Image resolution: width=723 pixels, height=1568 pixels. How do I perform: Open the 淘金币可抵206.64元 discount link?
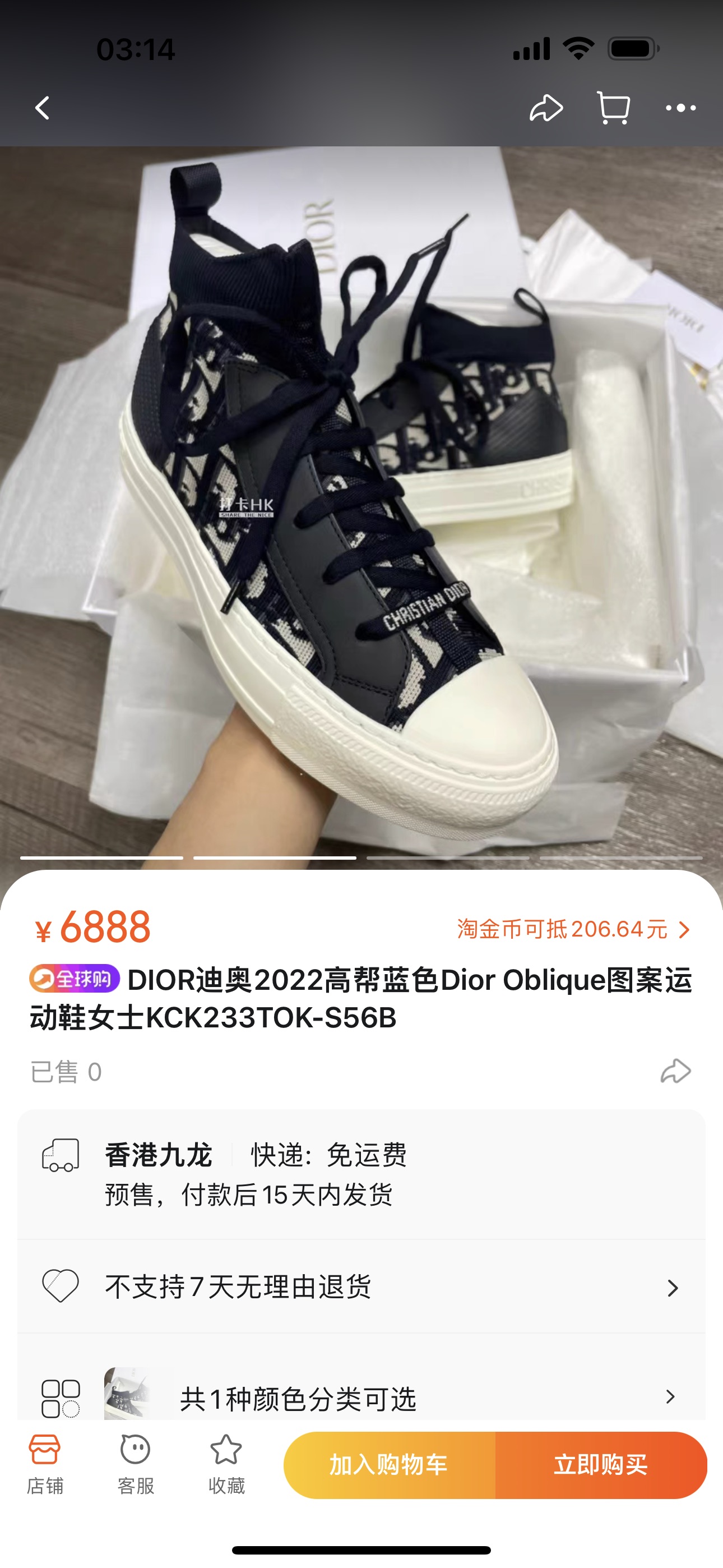click(573, 929)
